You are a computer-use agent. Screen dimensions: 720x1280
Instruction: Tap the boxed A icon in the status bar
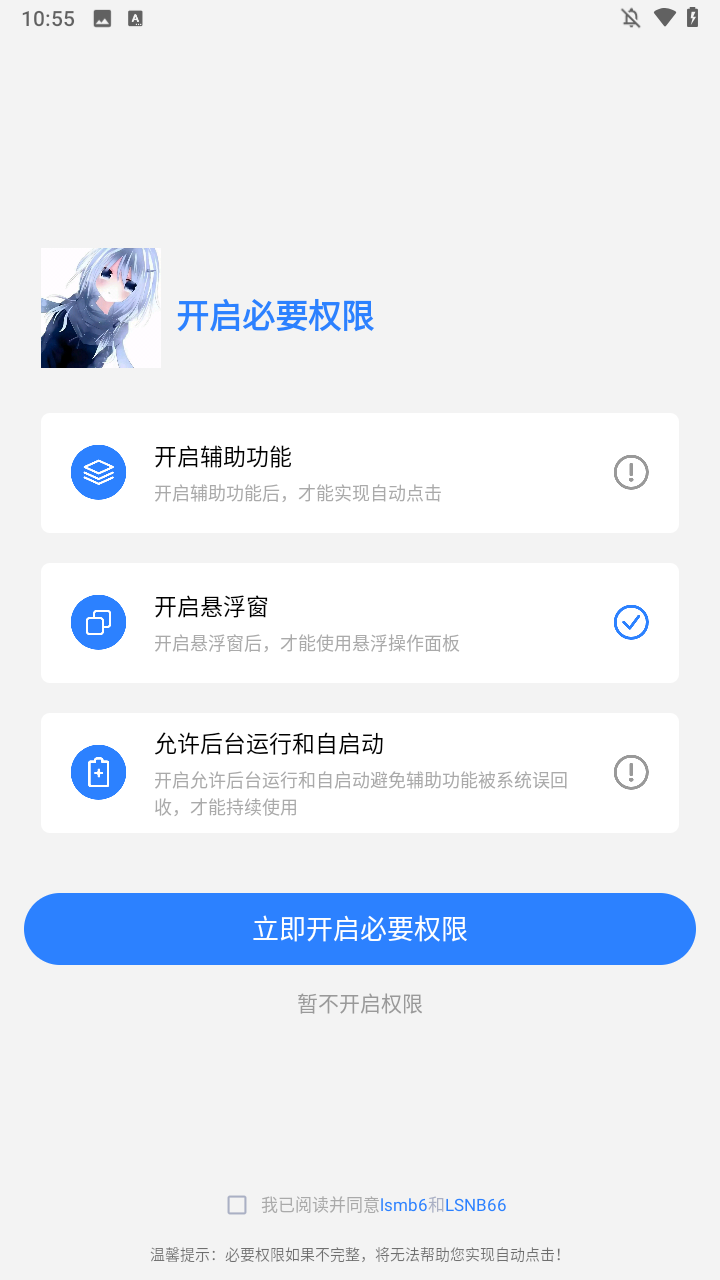click(134, 17)
